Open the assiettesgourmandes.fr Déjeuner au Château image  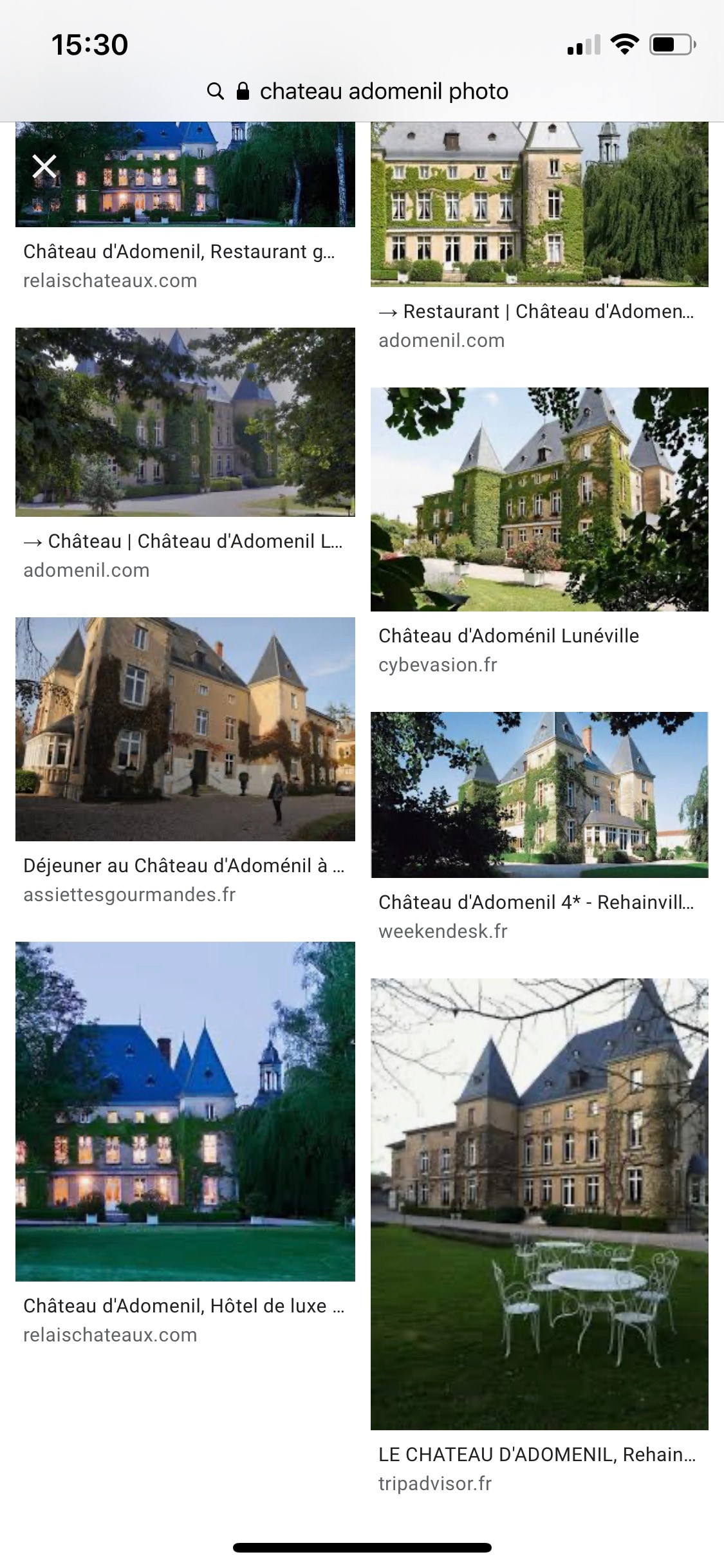[x=185, y=729]
